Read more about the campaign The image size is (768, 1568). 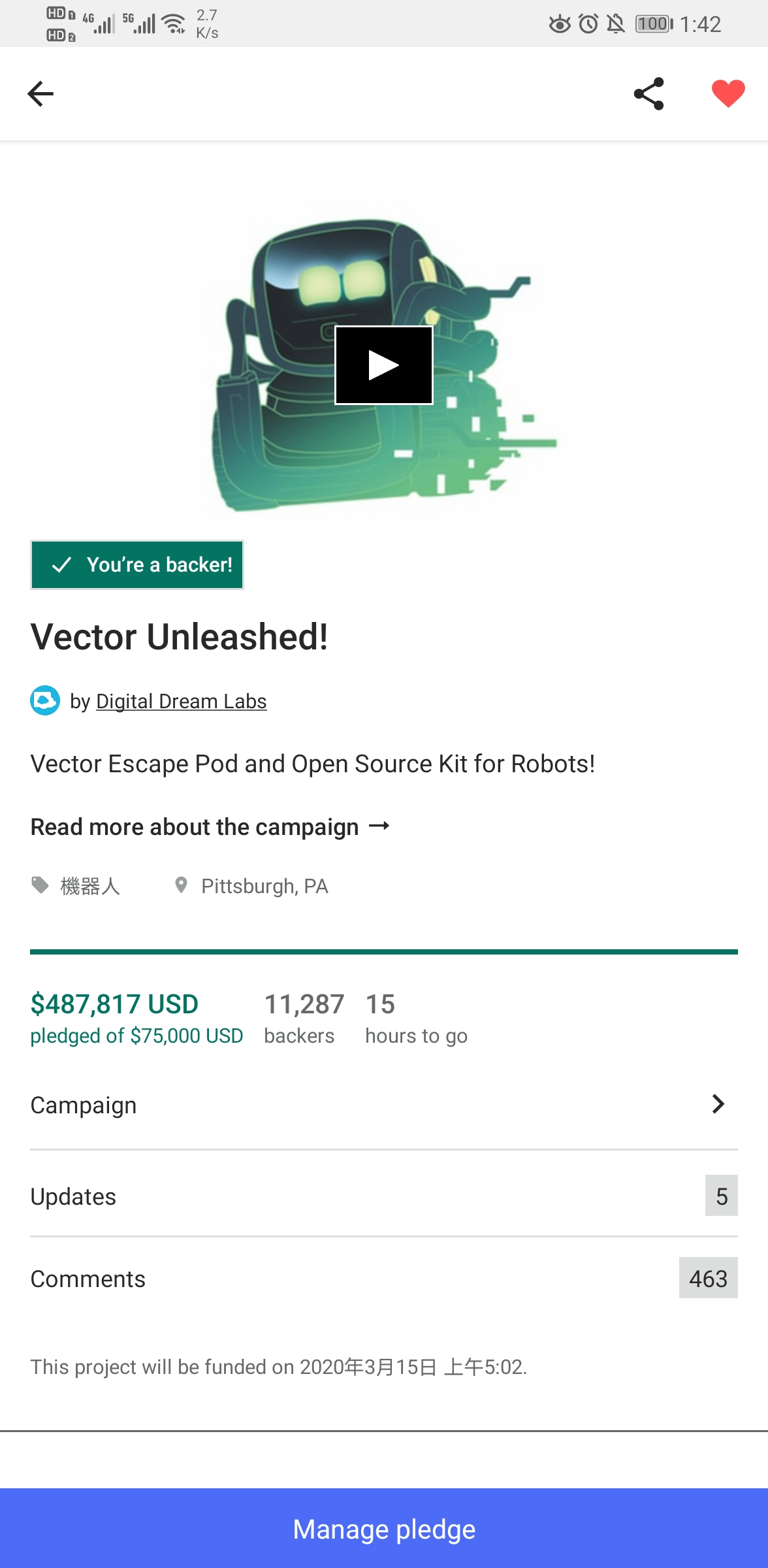pos(210,827)
